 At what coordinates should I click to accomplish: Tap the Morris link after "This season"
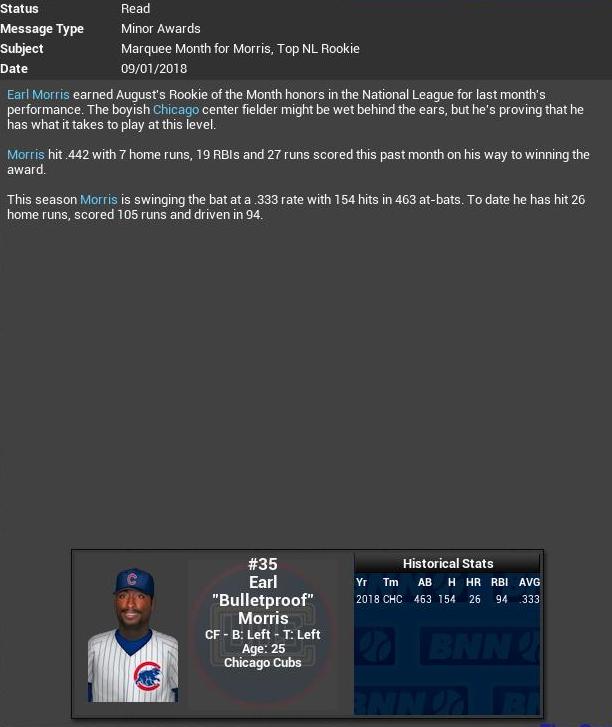[x=99, y=200]
